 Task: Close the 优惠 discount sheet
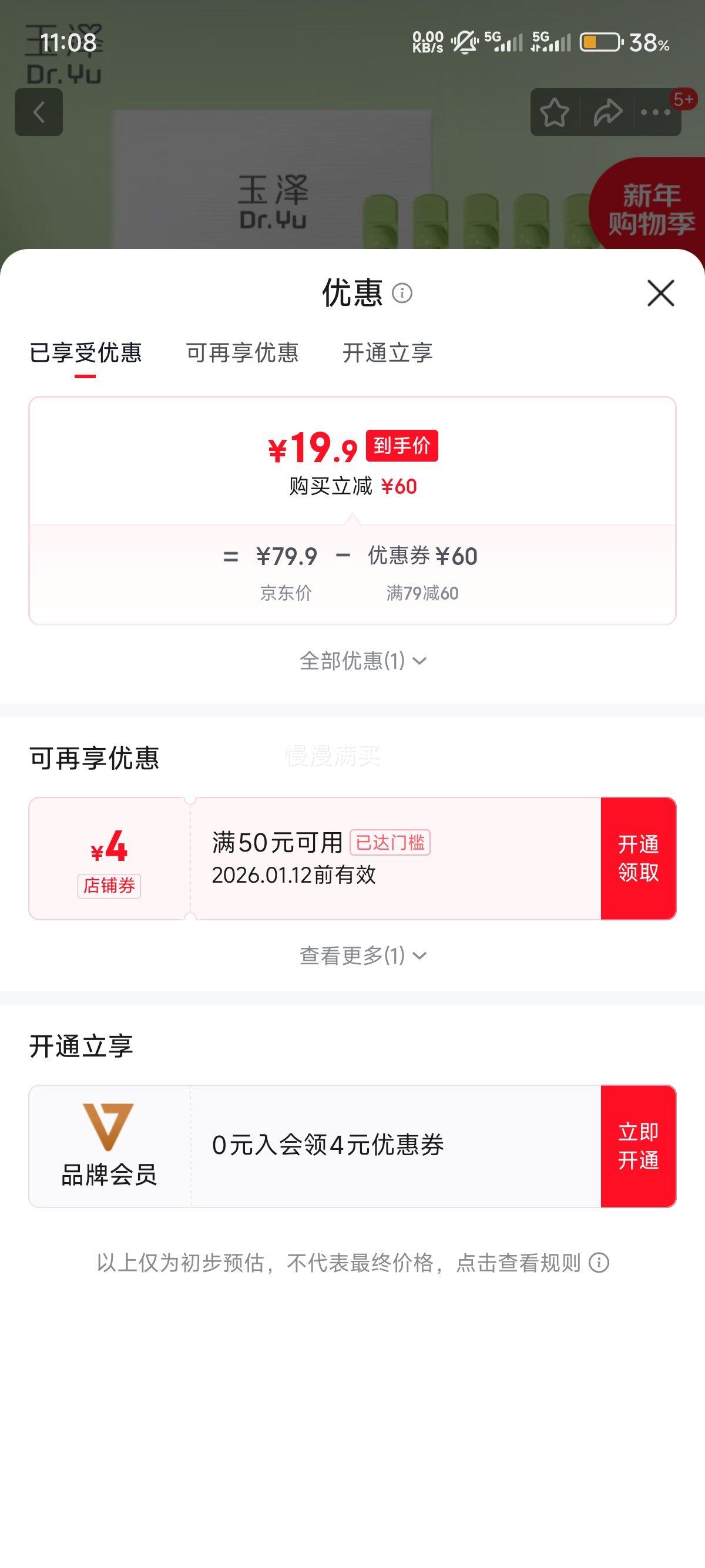click(x=660, y=293)
